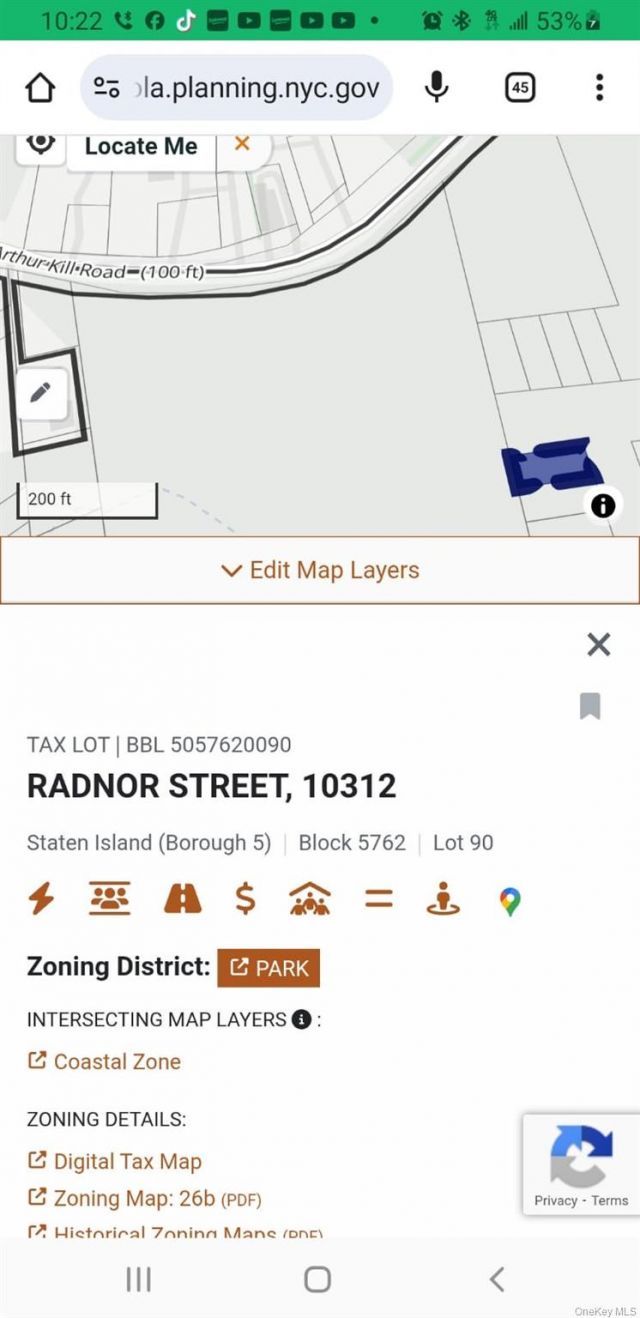Open the dollar sign link icon
This screenshot has height=1318, width=640.
(245, 900)
